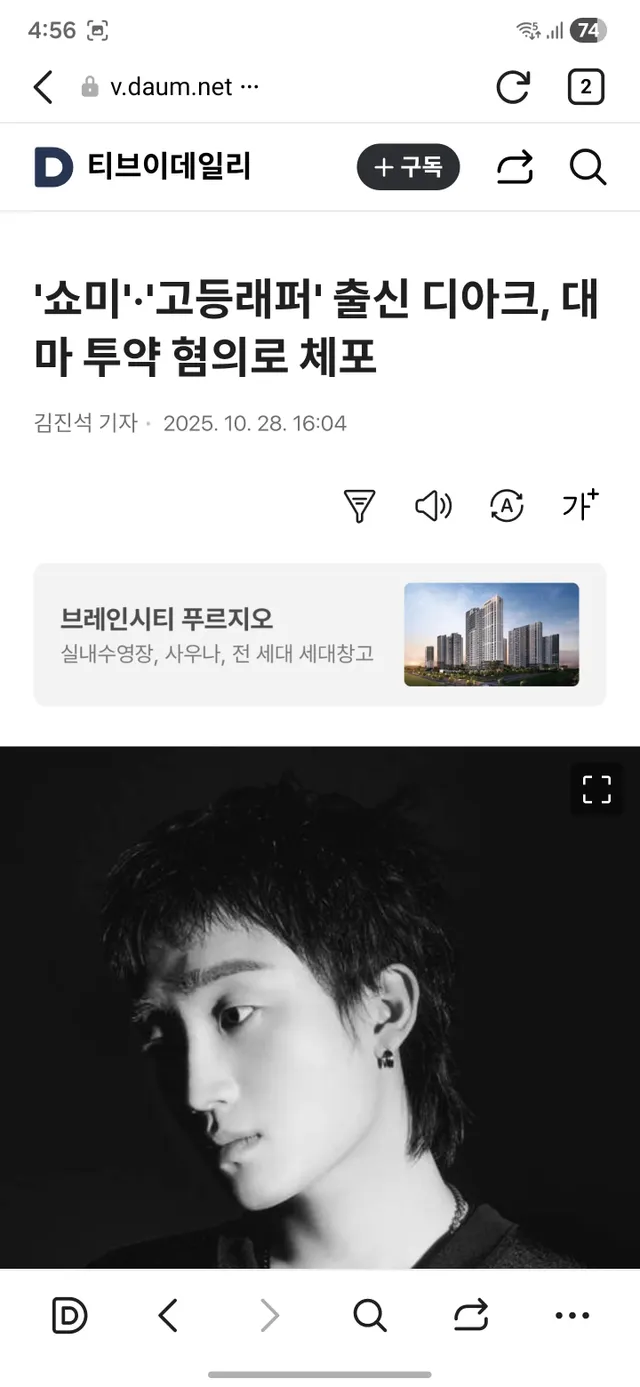Open the tab switcher showing 2 tabs
This screenshot has width=640, height=1387.
[x=586, y=87]
